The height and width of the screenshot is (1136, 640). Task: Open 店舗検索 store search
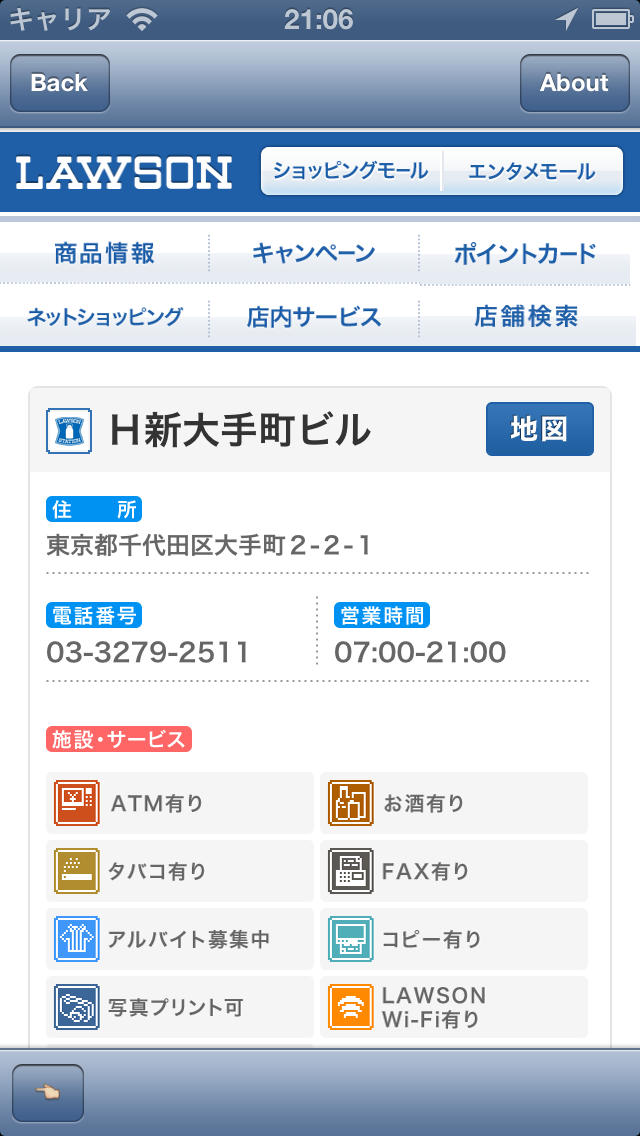tap(526, 317)
